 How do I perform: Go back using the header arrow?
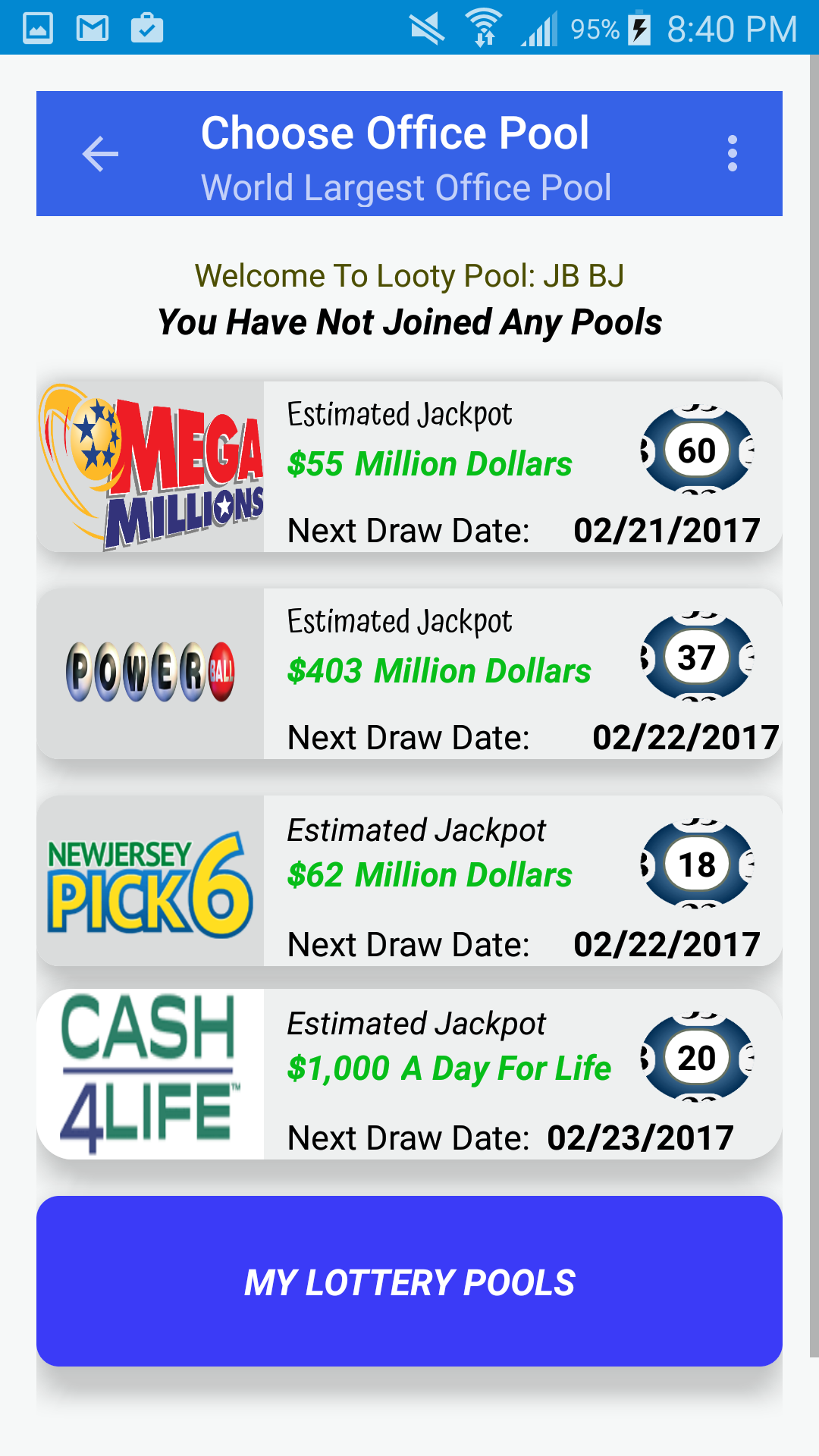[x=100, y=154]
